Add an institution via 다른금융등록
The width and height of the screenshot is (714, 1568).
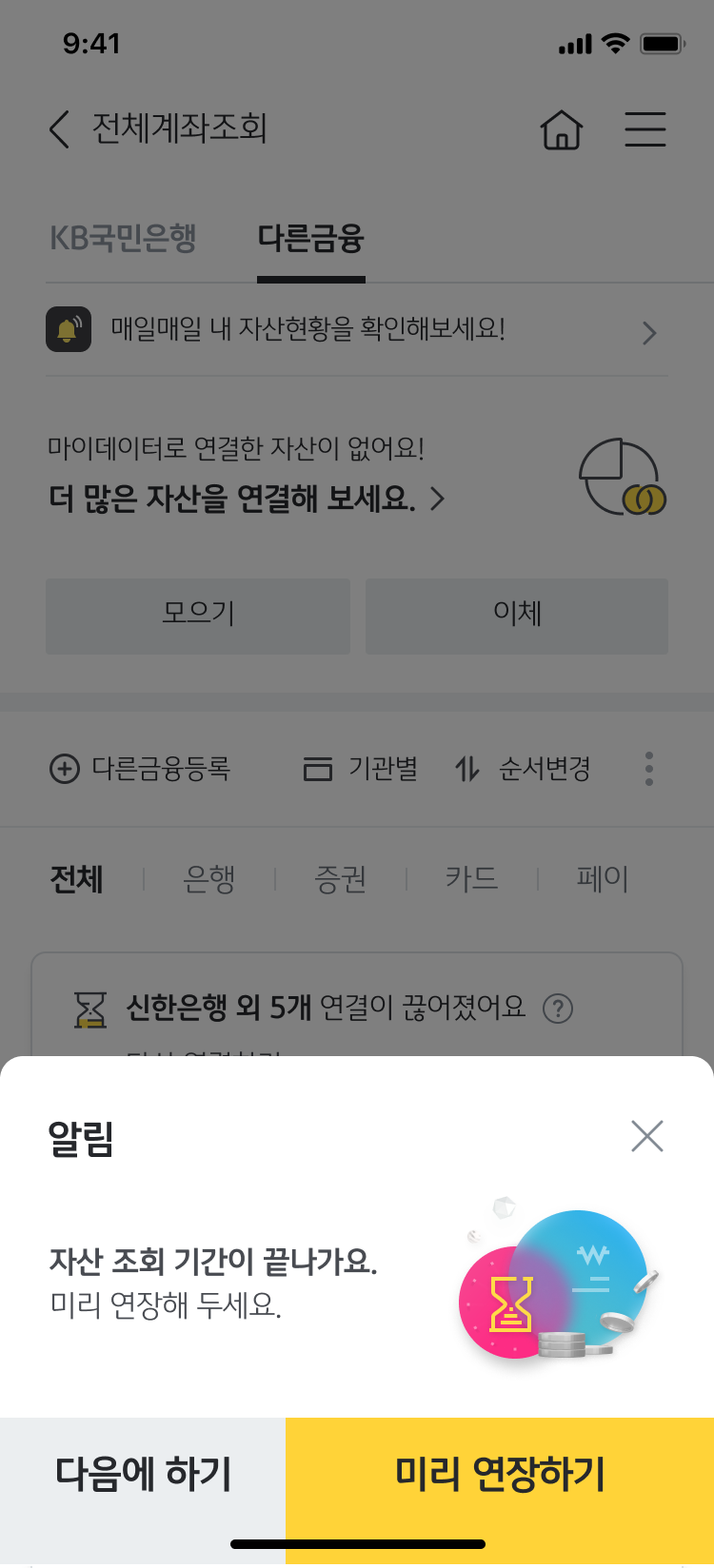(141, 769)
